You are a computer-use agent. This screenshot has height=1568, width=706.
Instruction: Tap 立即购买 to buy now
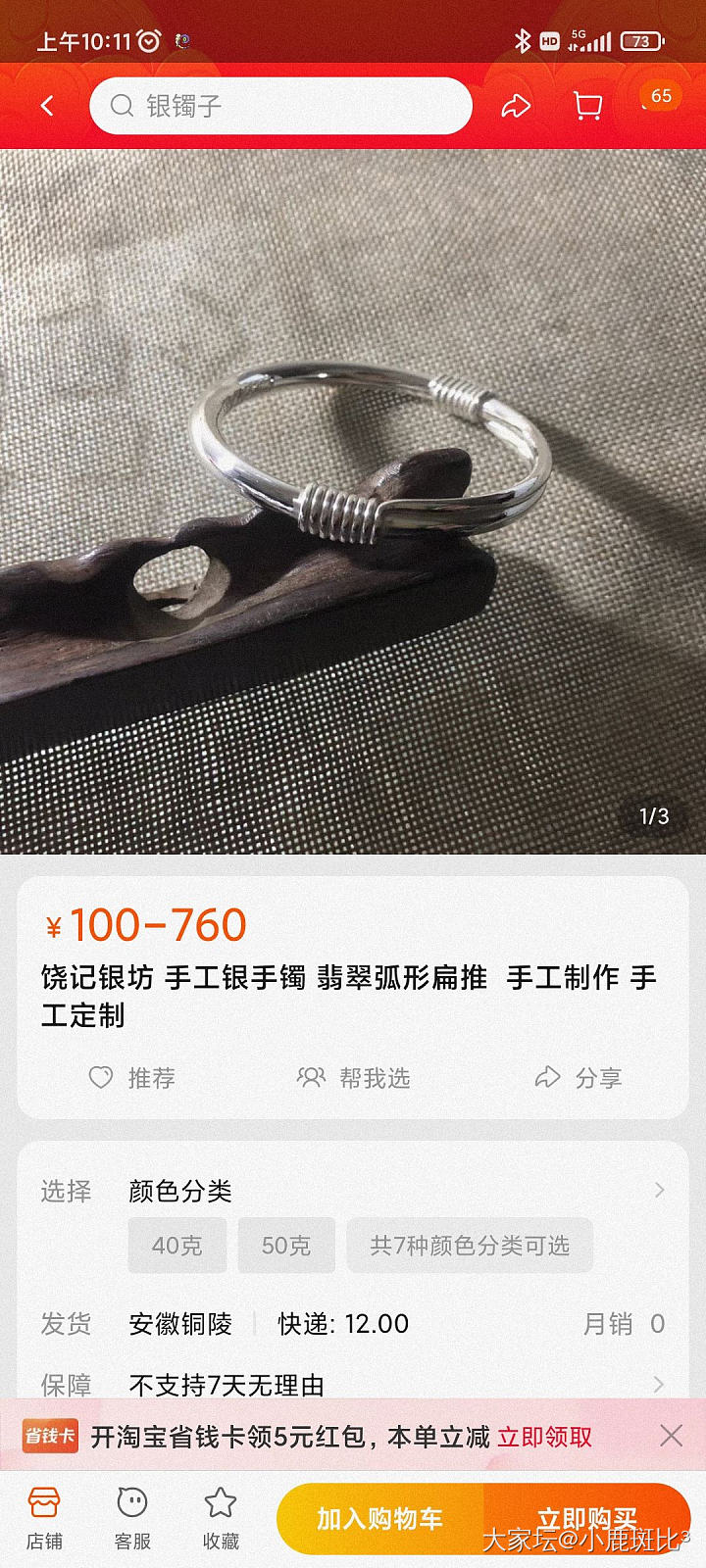click(586, 1519)
